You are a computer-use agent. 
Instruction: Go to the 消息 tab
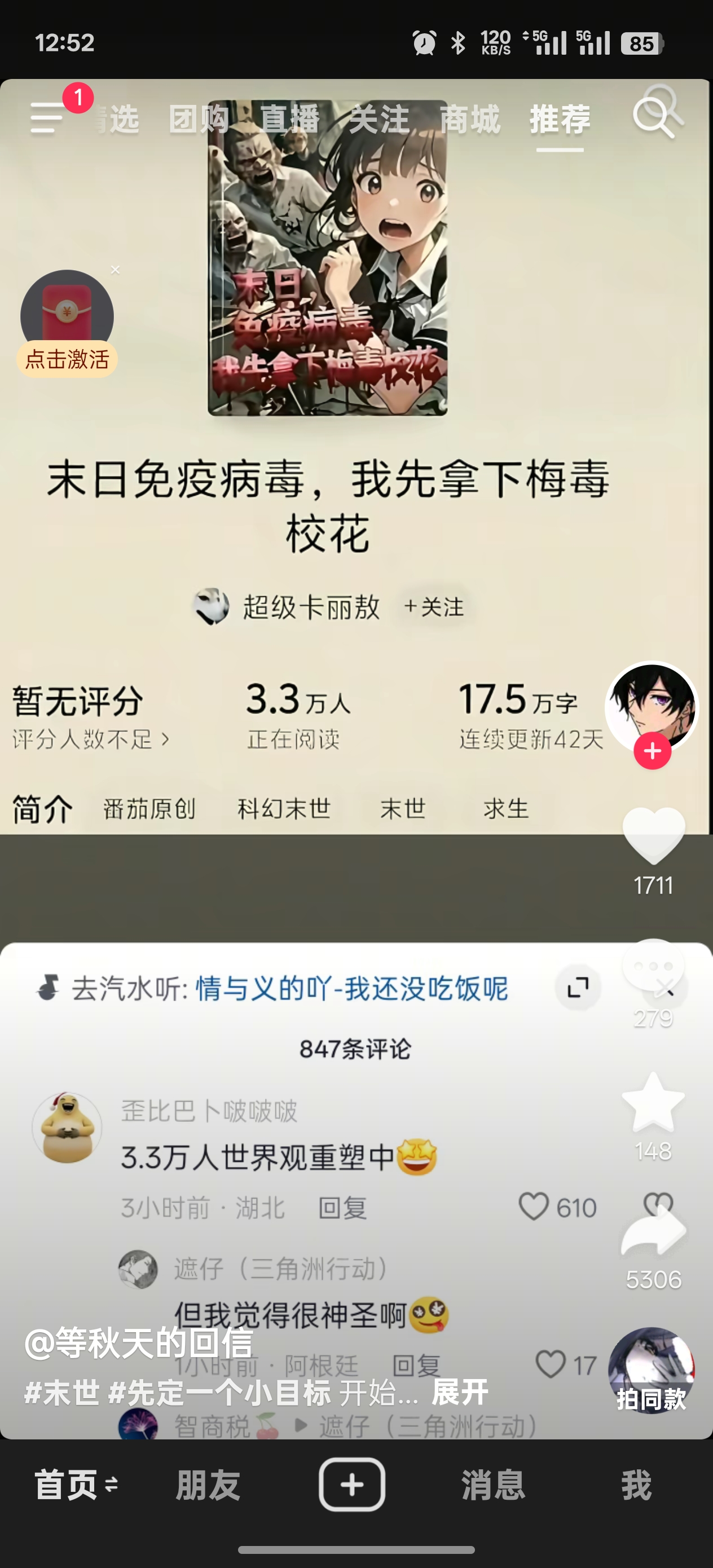493,1485
